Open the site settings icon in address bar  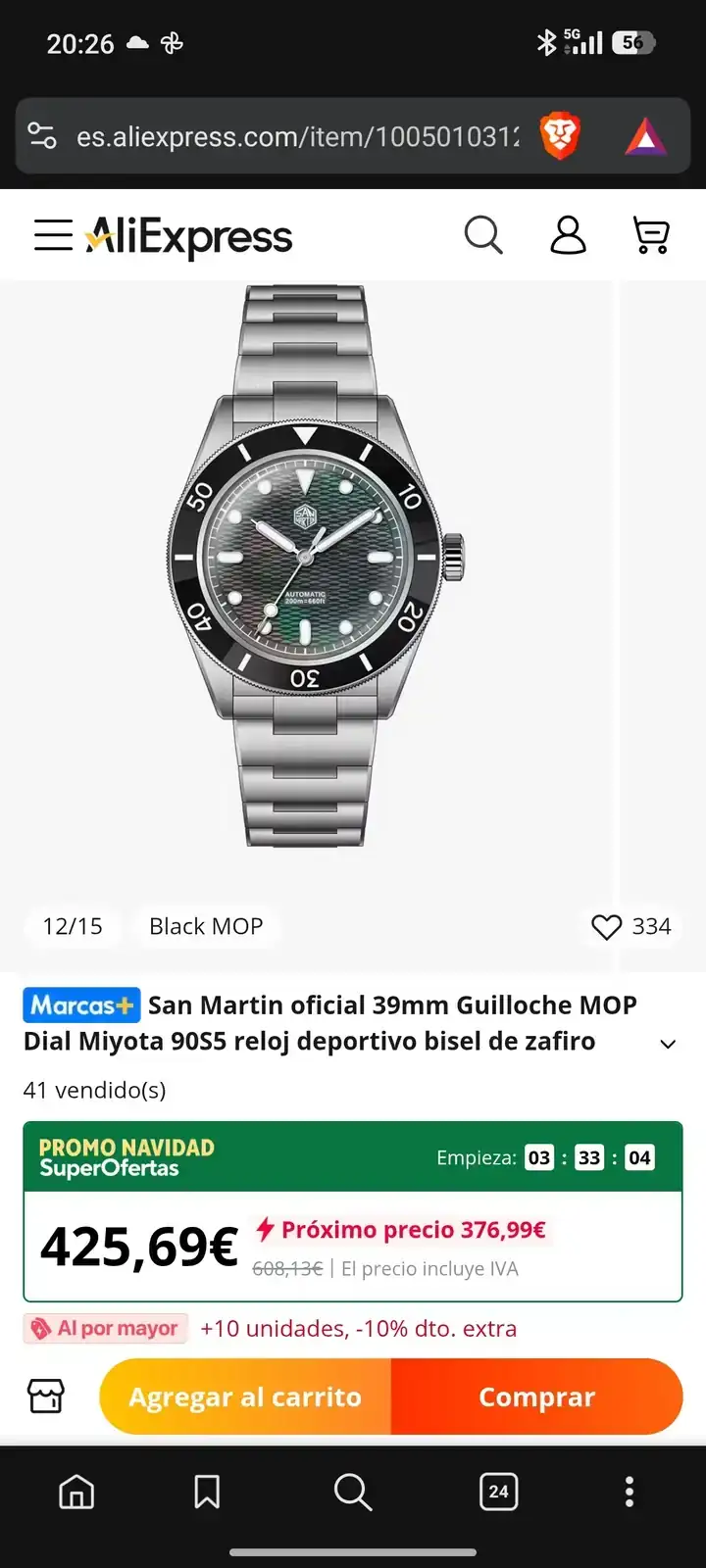click(42, 136)
